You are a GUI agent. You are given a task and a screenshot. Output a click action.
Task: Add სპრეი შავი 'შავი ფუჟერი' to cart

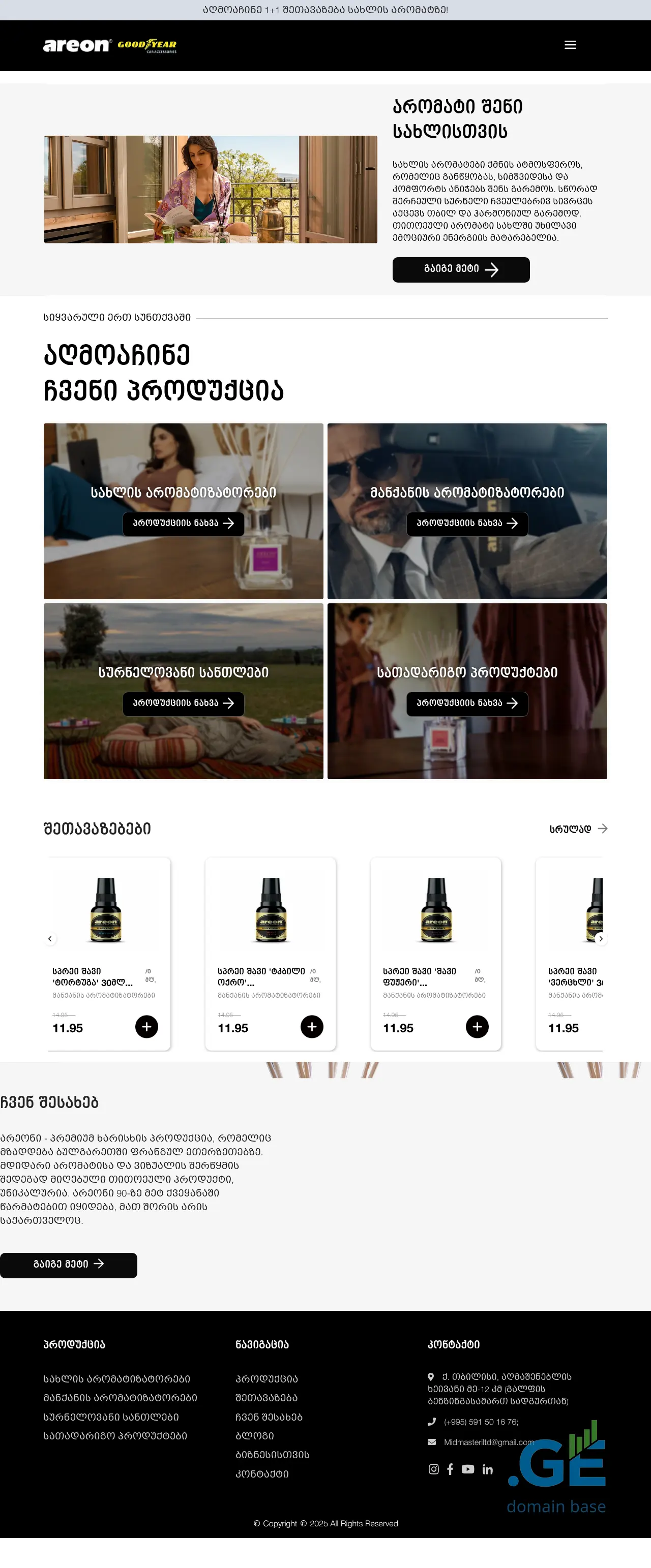click(x=477, y=1027)
